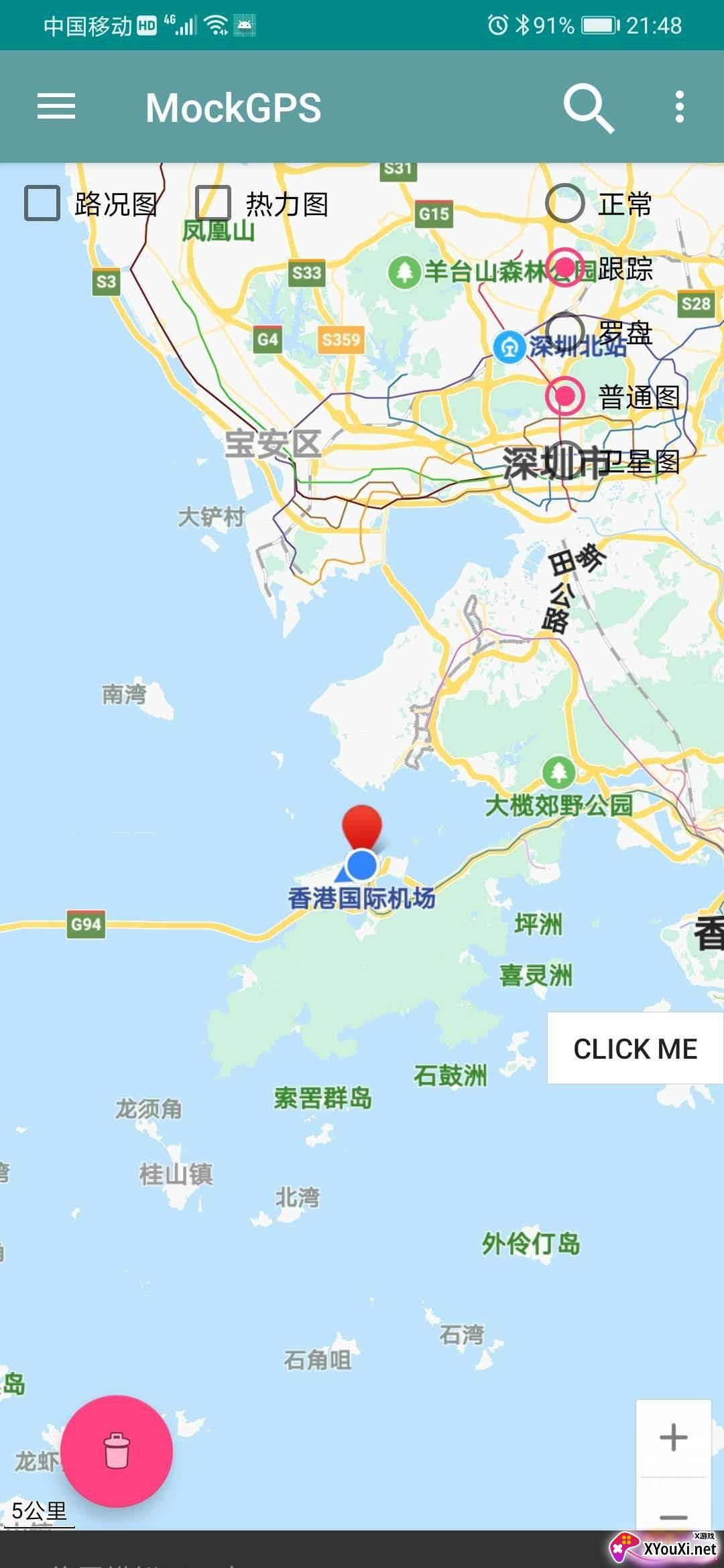Open the search magnifier icon
The image size is (724, 1568).
[588, 107]
